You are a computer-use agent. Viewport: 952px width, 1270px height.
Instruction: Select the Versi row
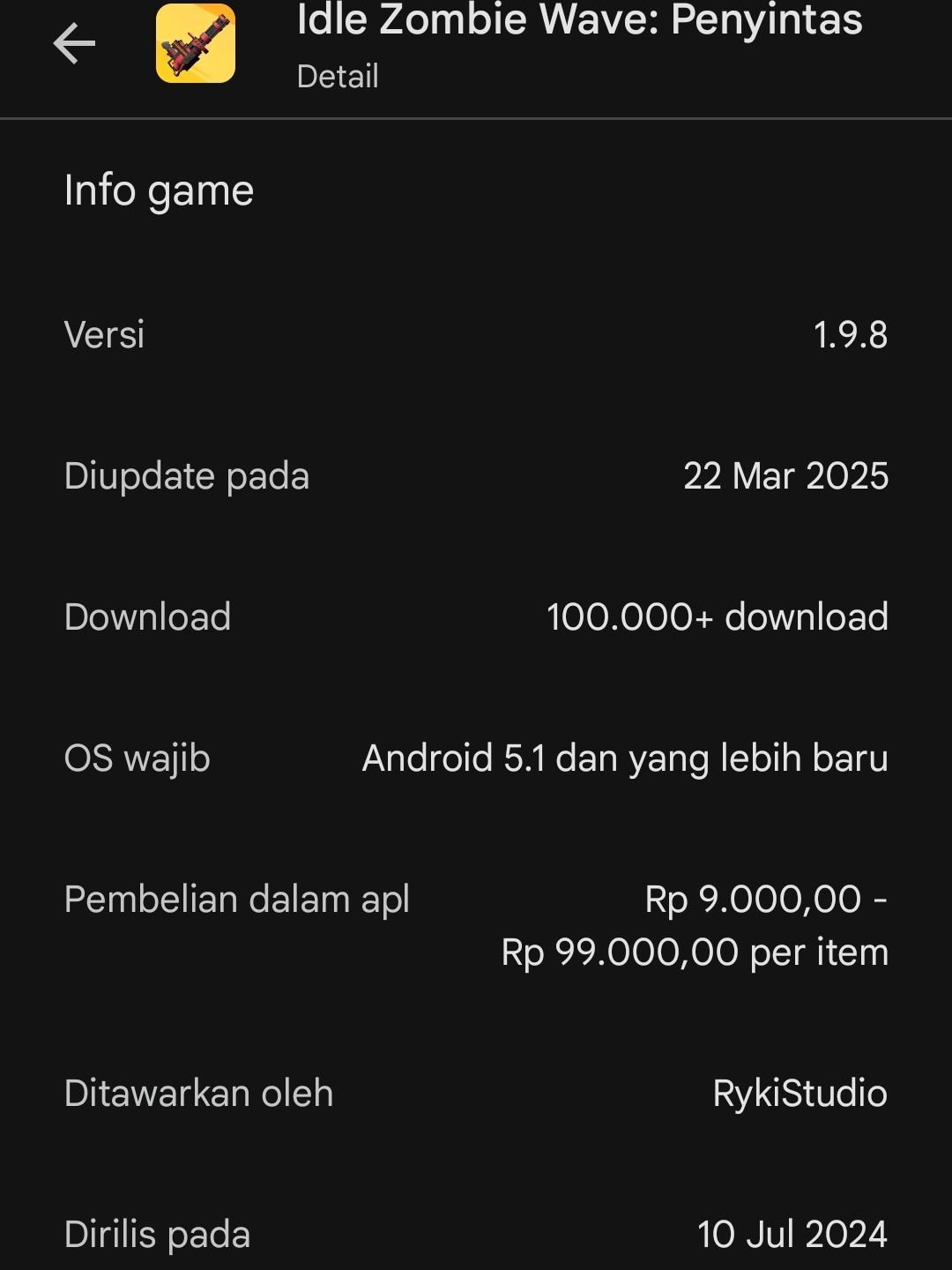click(104, 335)
